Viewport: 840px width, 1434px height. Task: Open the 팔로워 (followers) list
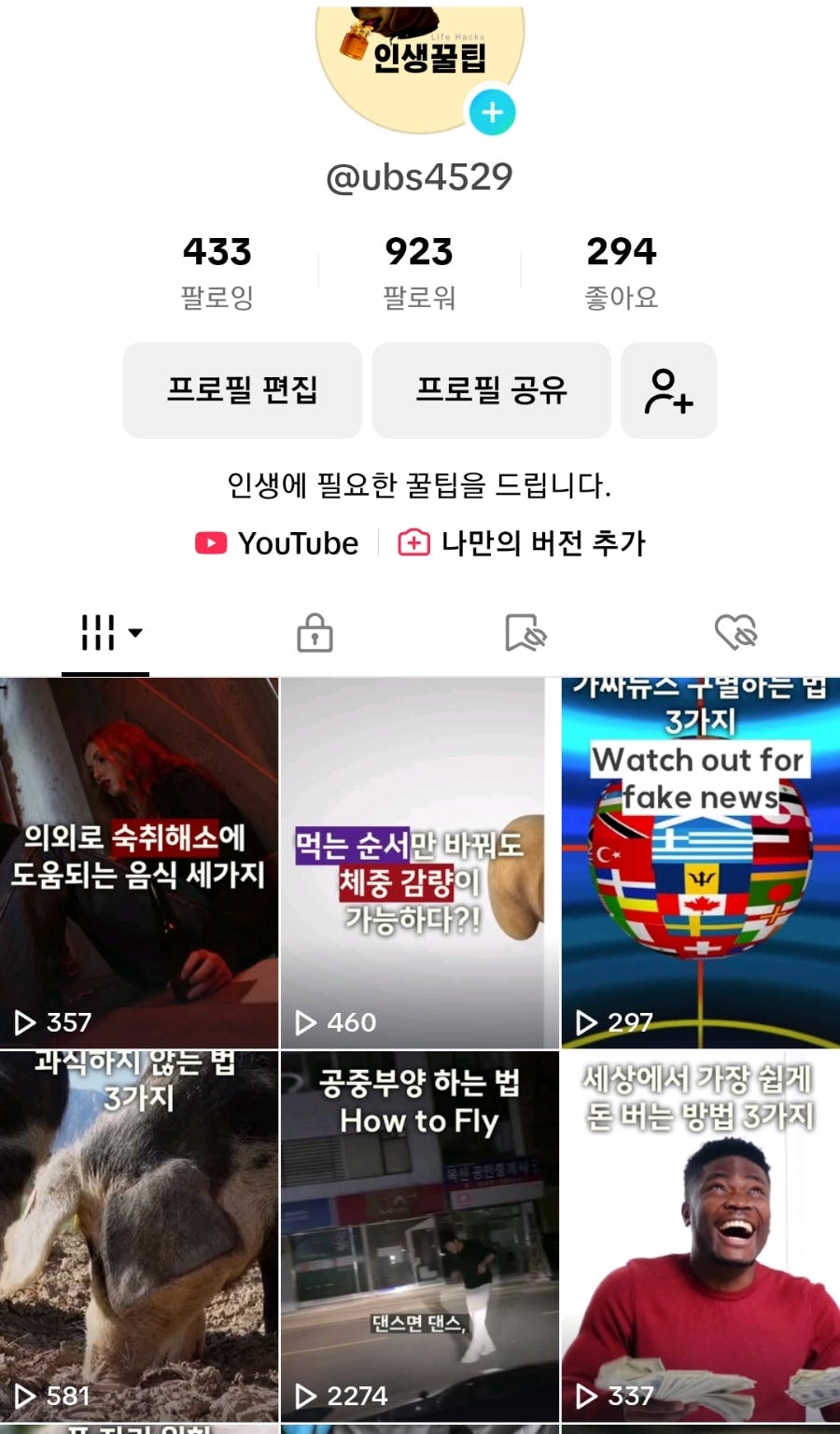tap(419, 271)
